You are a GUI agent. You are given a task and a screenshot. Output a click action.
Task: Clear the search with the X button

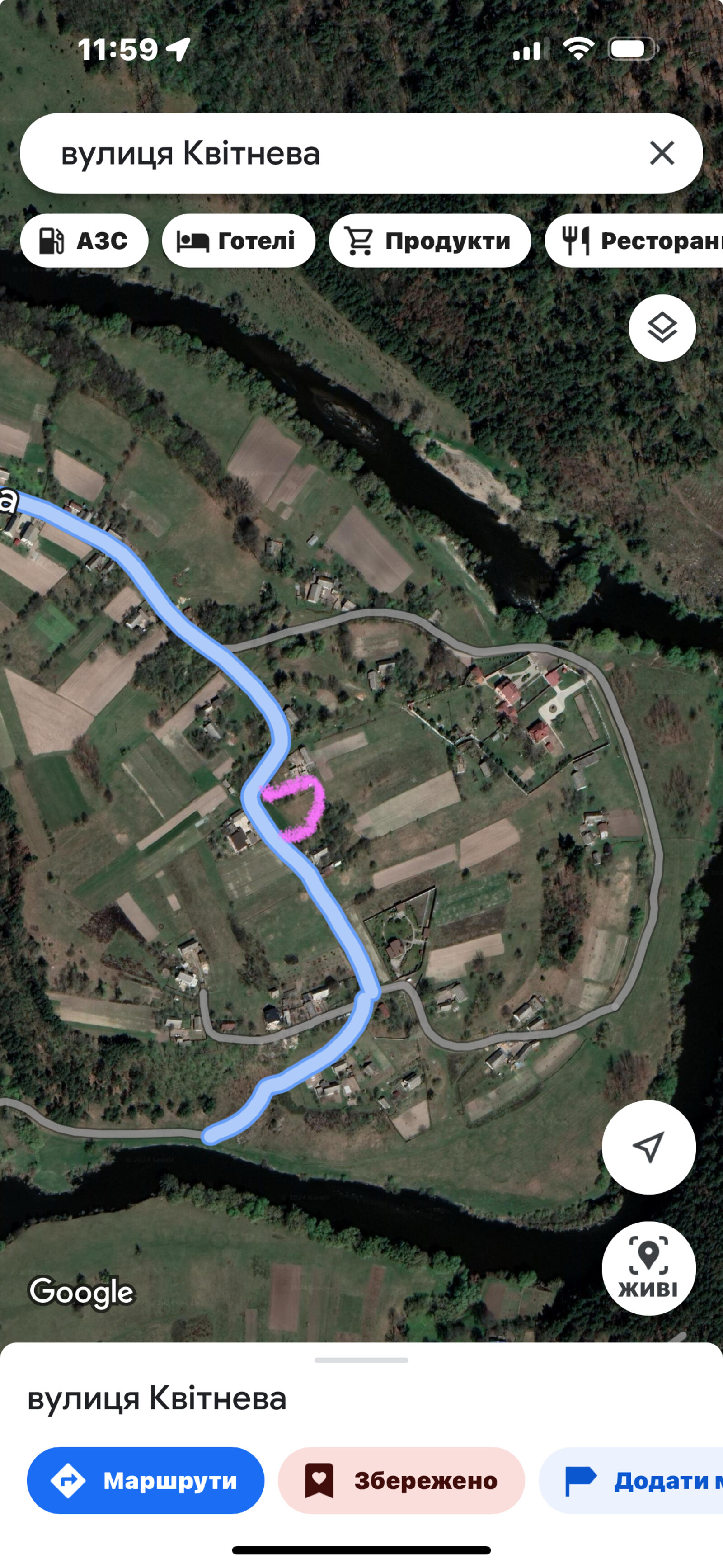coord(662,153)
